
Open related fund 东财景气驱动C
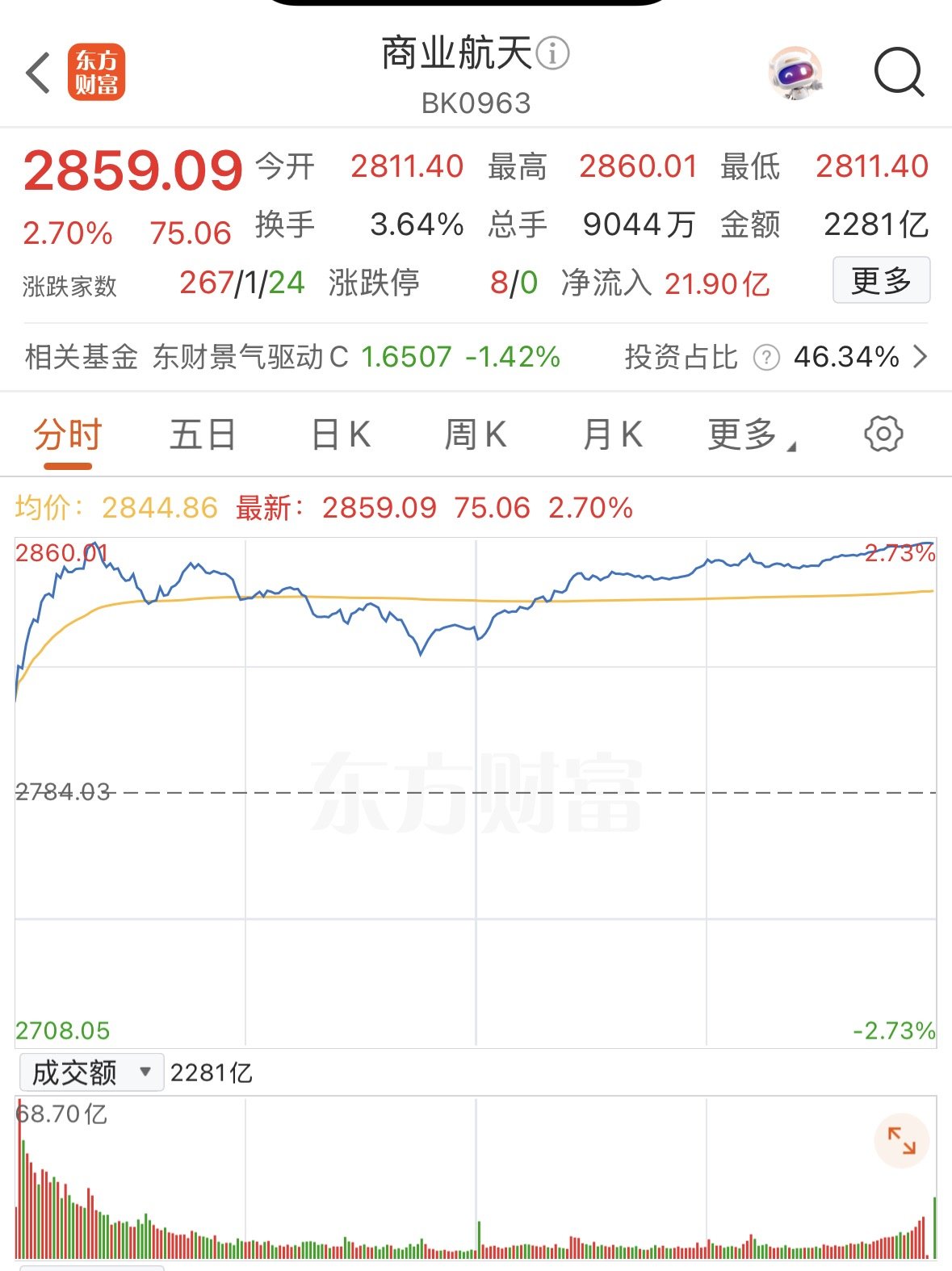click(x=250, y=356)
